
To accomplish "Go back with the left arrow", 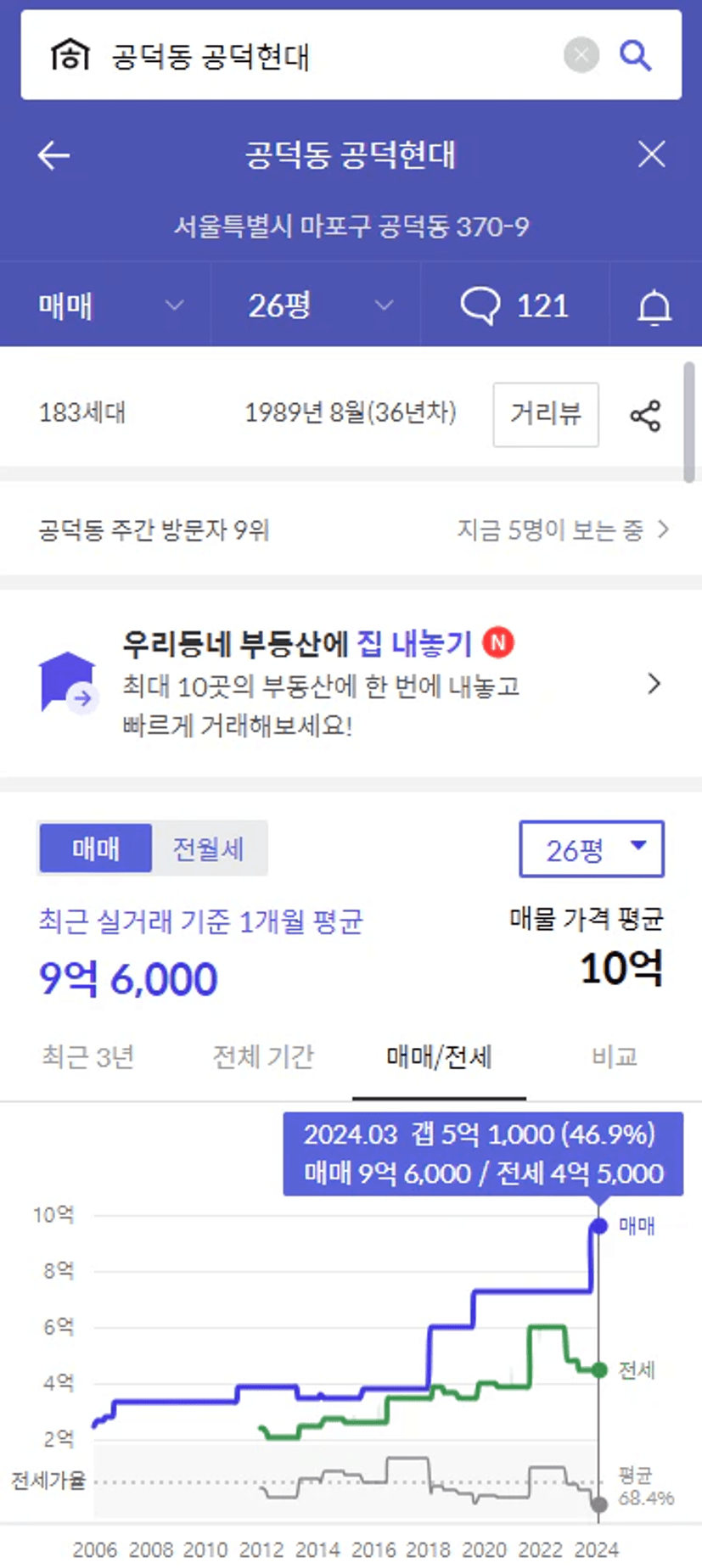I will tap(53, 155).
